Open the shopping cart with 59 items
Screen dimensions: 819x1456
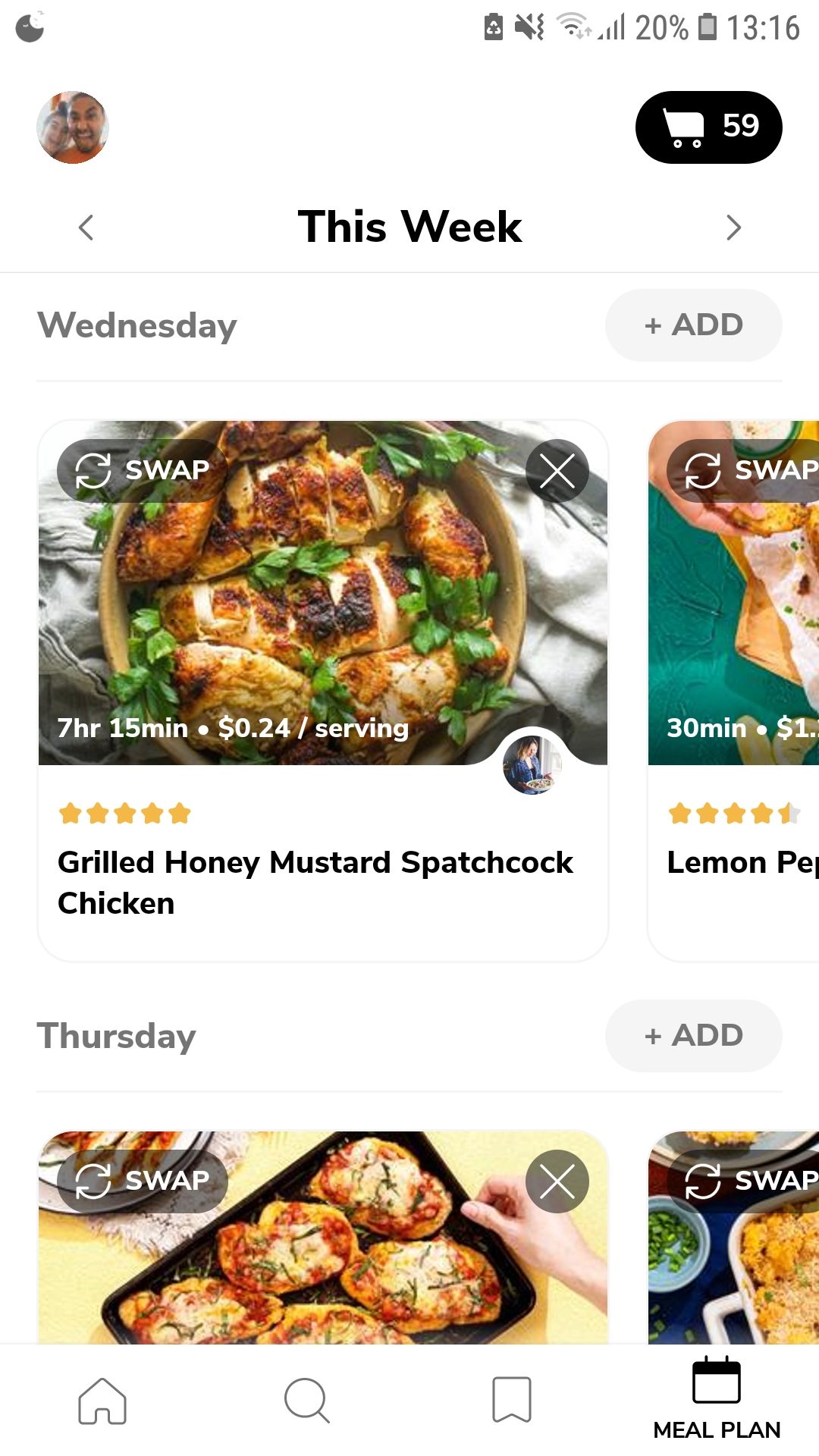click(708, 127)
